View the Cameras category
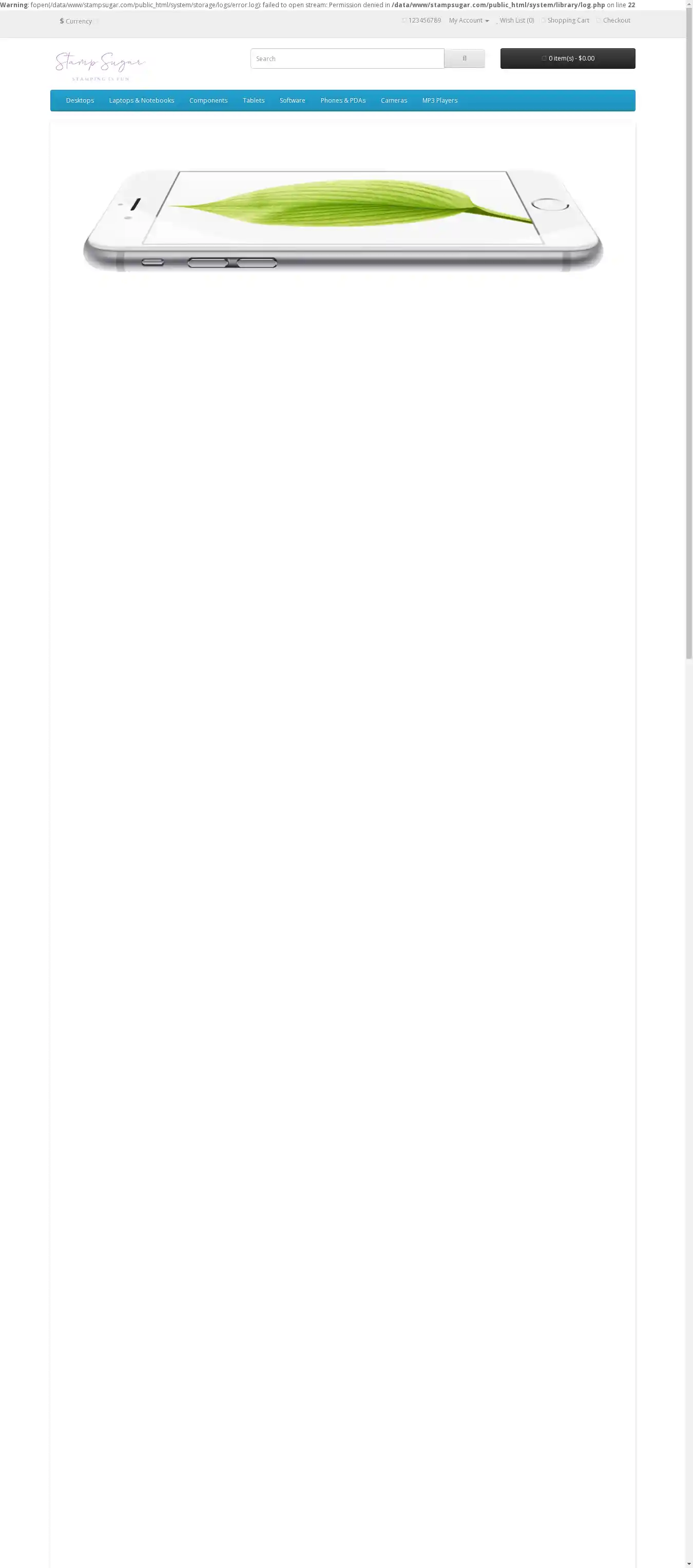Image resolution: width=693 pixels, height=1568 pixels. click(x=394, y=101)
